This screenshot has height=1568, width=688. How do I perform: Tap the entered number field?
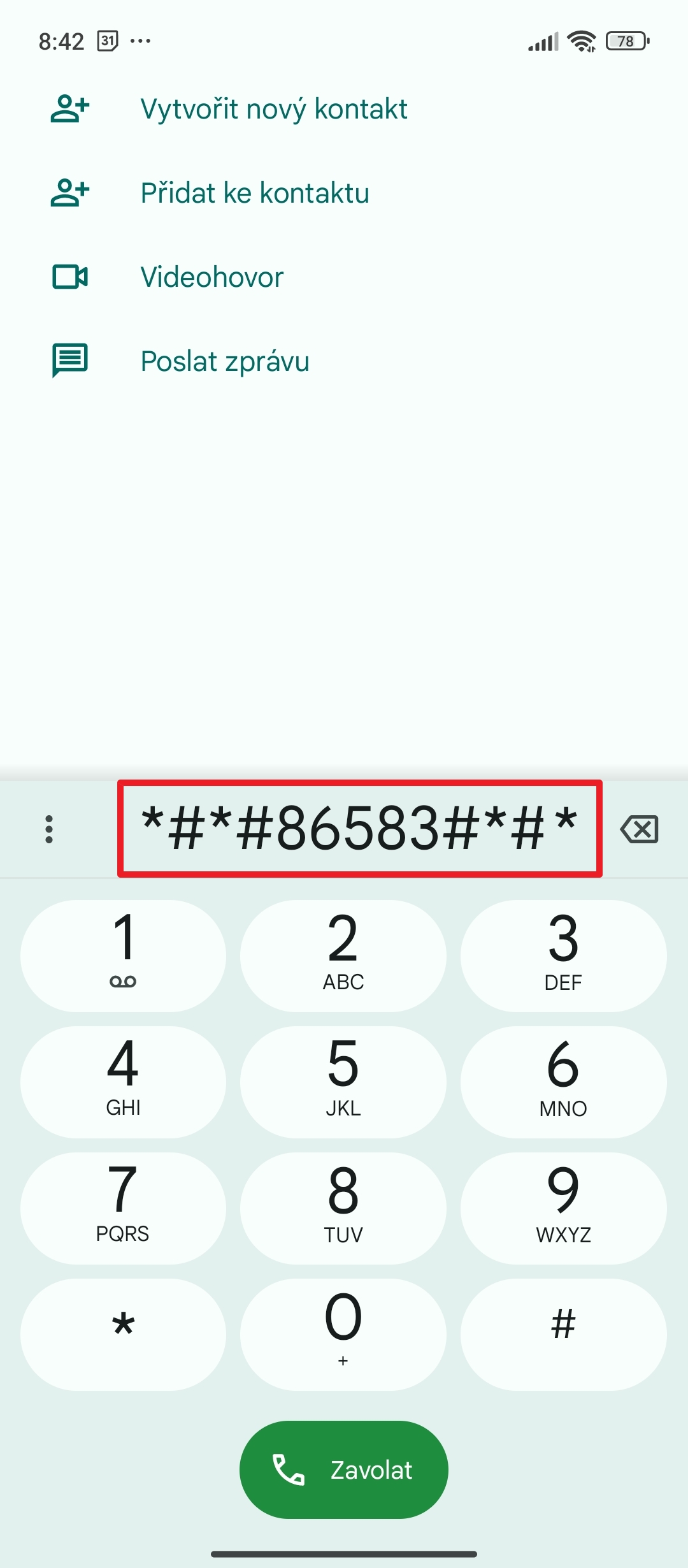tap(360, 829)
